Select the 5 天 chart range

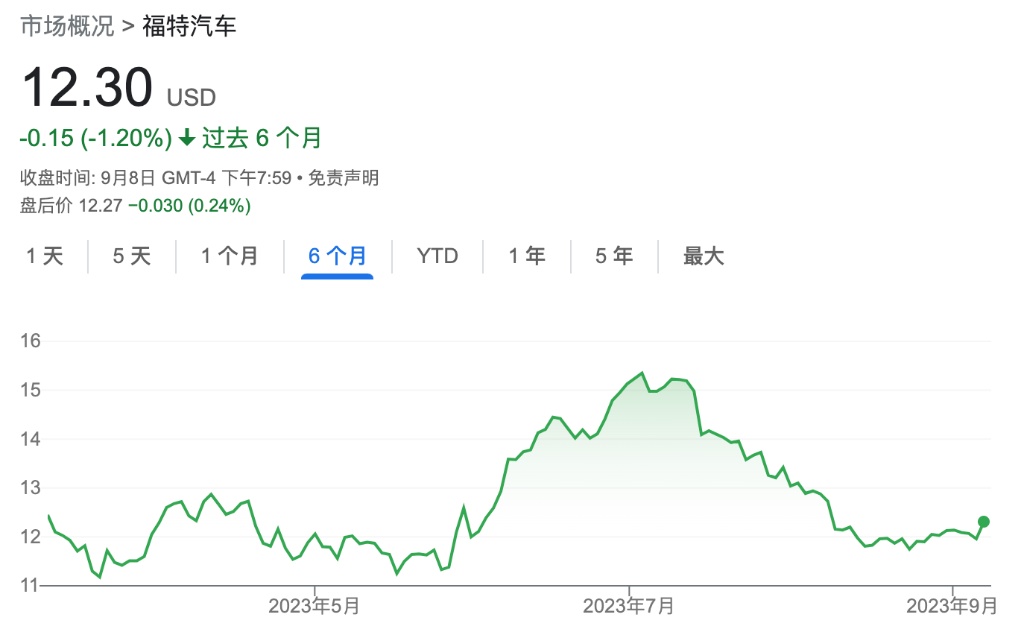[x=132, y=256]
